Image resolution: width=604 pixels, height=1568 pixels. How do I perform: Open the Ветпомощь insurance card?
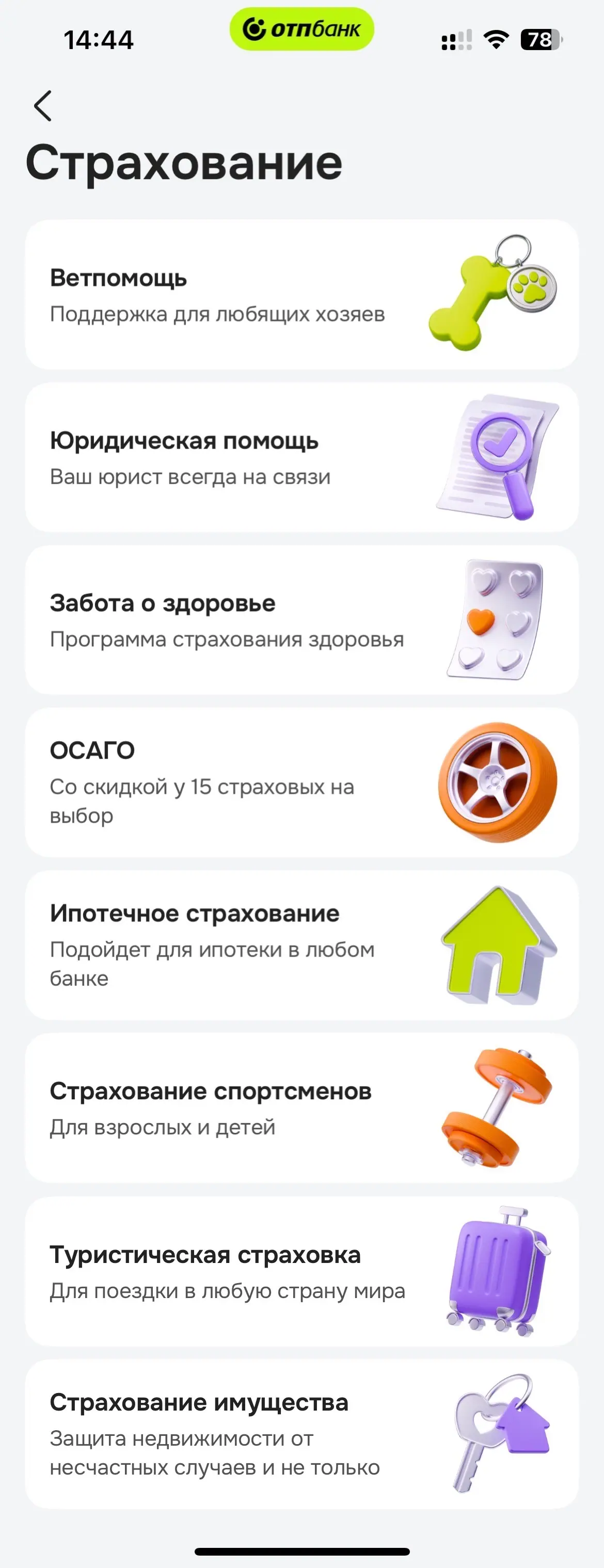point(301,295)
